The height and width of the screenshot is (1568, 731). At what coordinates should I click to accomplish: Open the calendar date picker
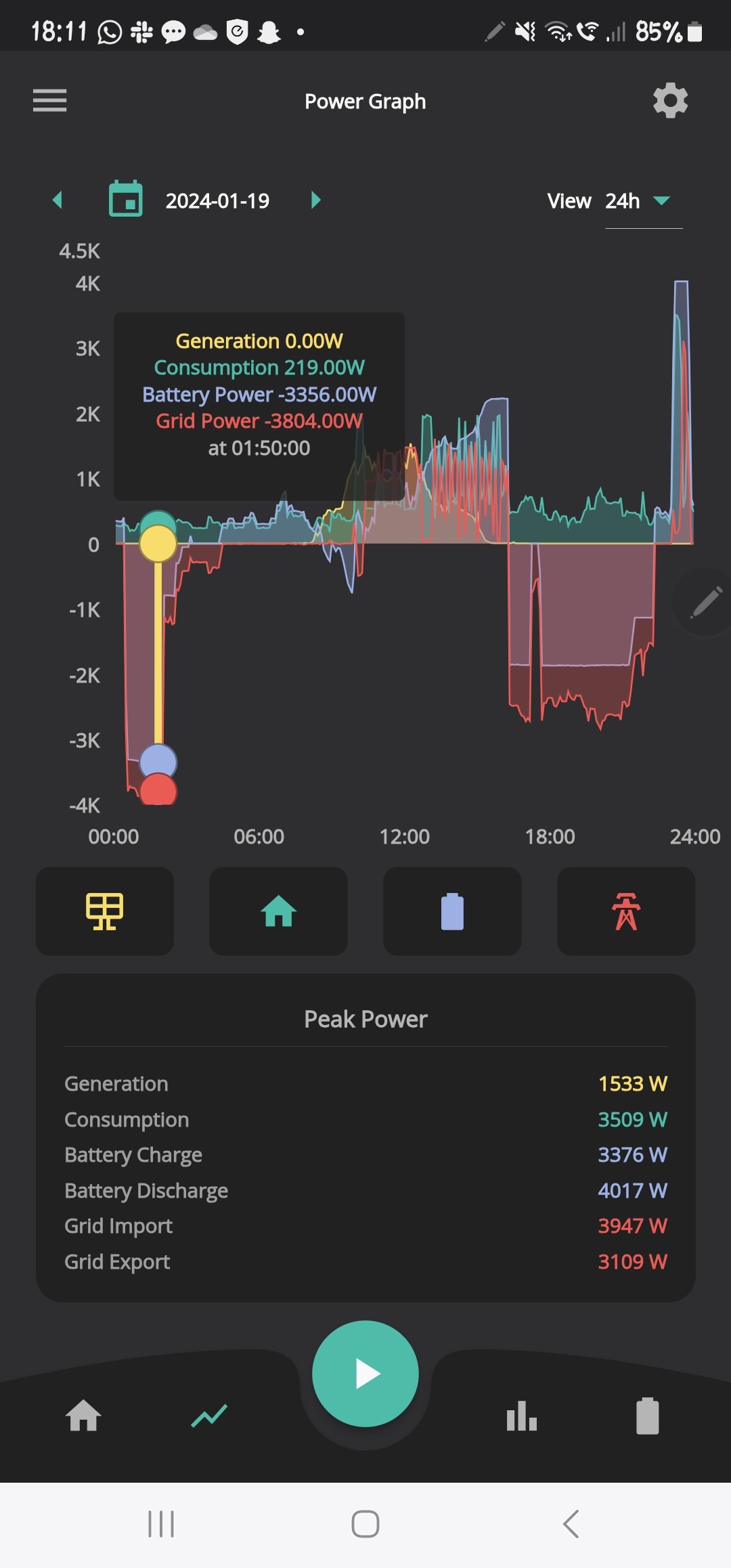[x=126, y=198]
